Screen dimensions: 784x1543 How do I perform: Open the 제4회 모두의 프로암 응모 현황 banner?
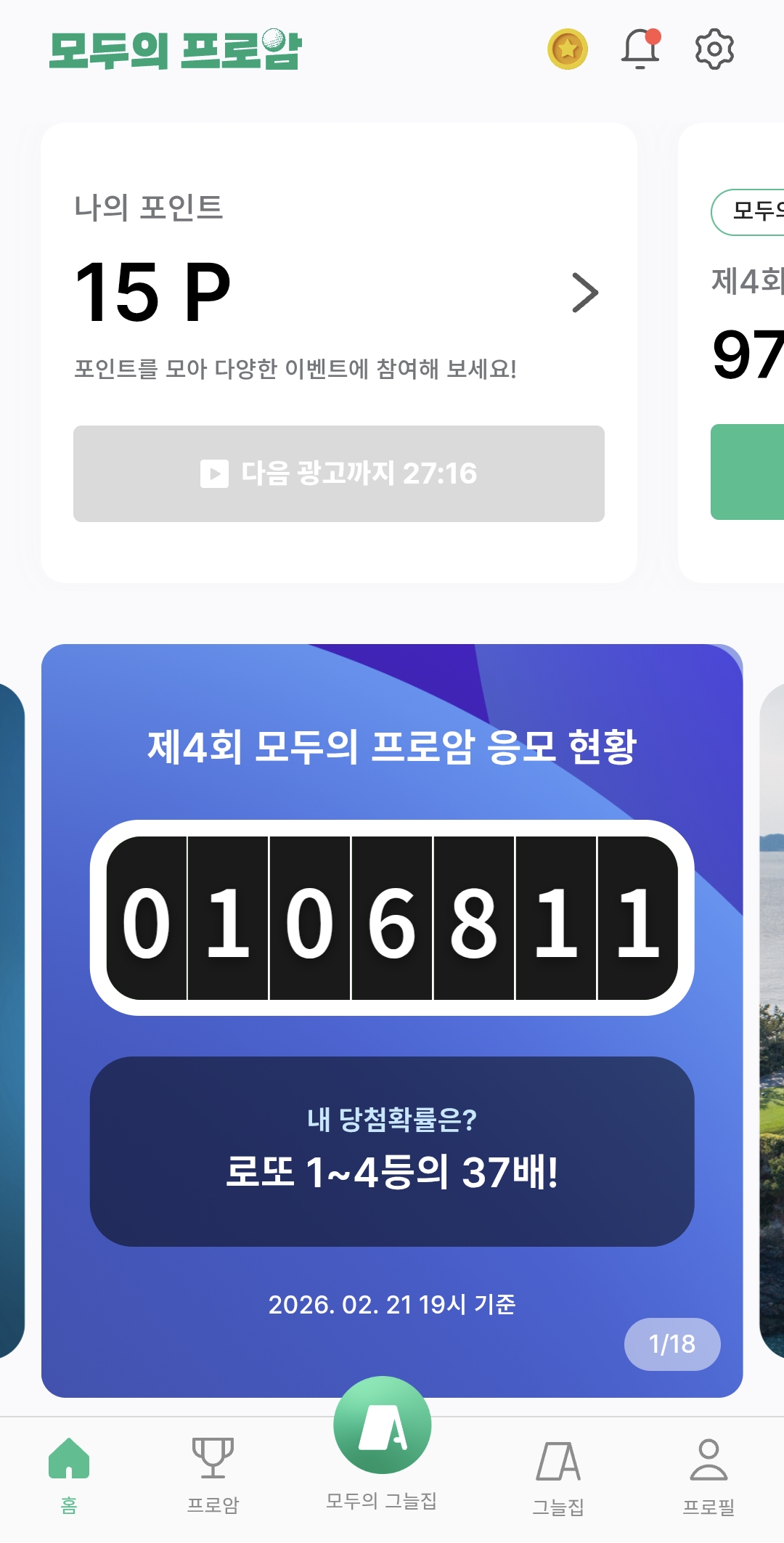coord(392,746)
